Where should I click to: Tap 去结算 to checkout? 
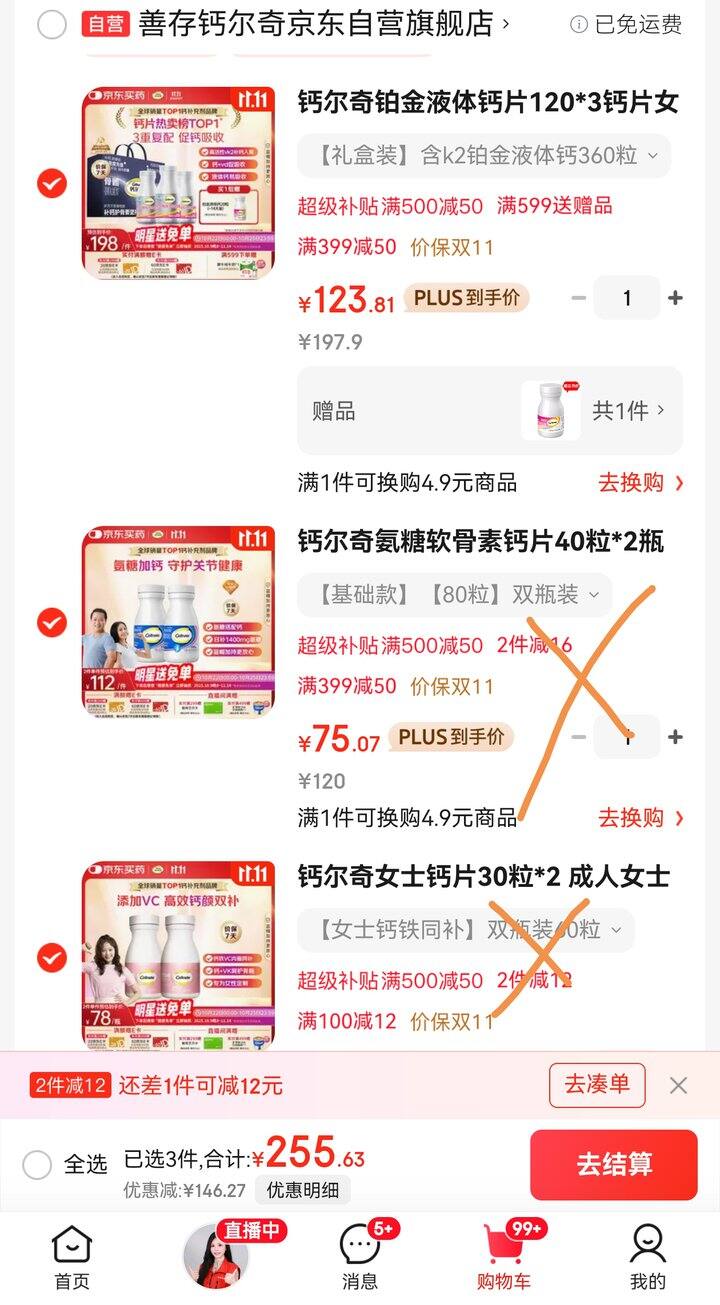(x=613, y=1165)
